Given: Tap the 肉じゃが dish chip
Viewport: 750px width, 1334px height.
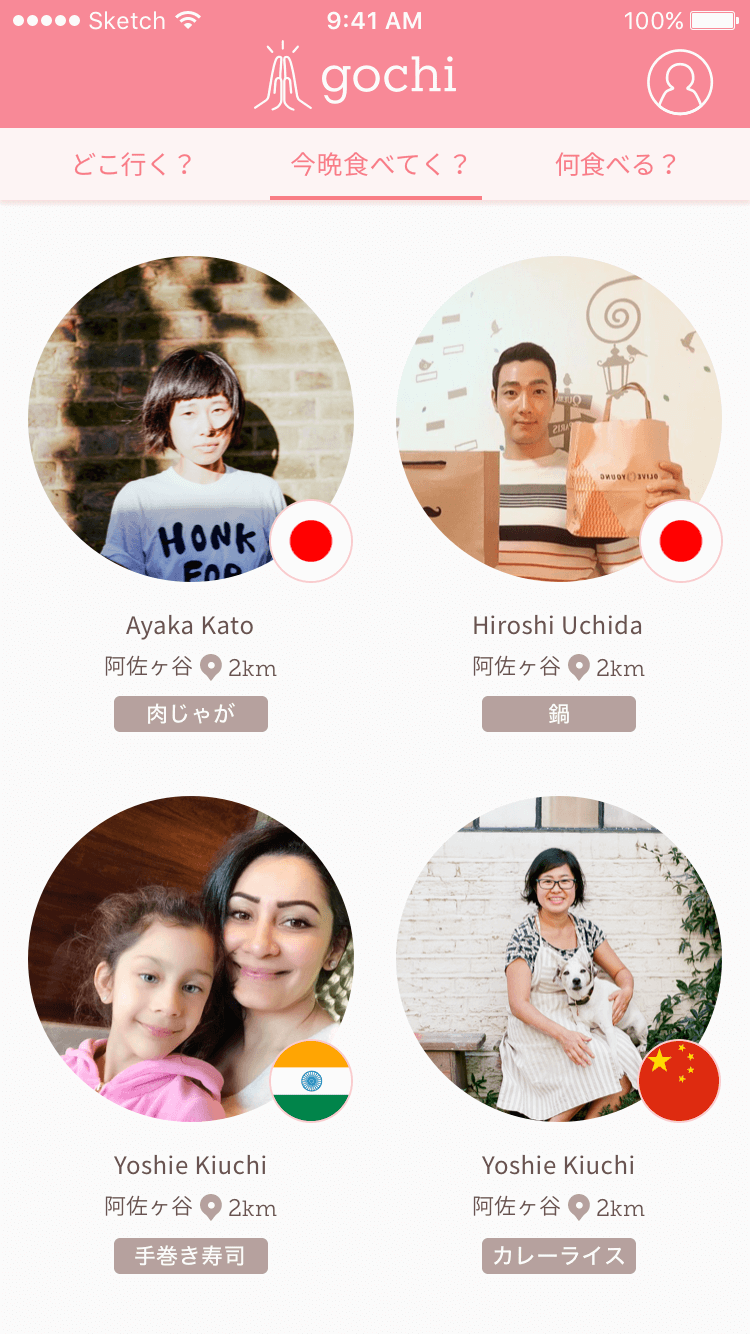Looking at the screenshot, I should click(190, 714).
